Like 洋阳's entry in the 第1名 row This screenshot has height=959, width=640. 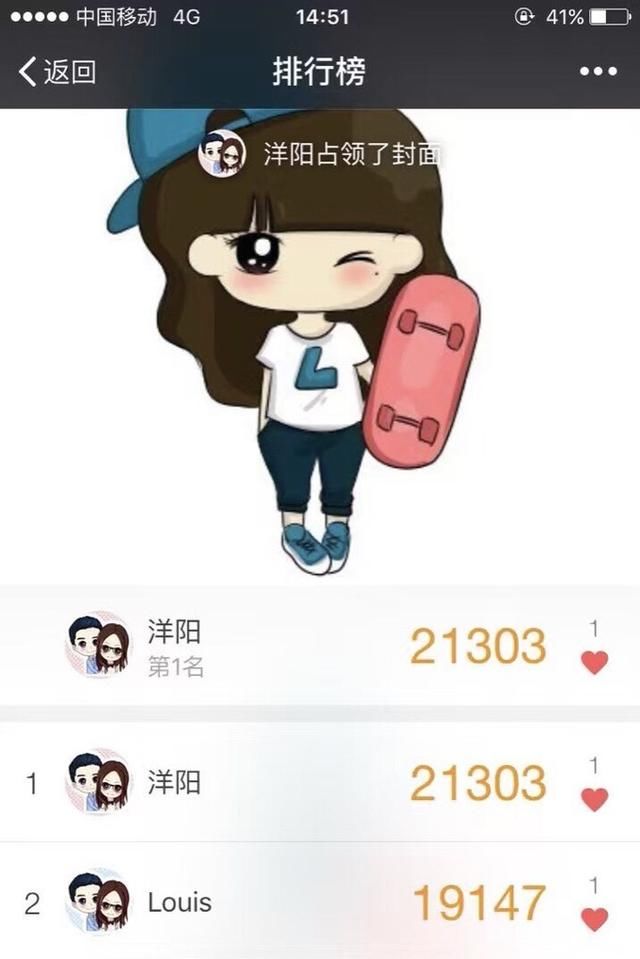pos(595,661)
